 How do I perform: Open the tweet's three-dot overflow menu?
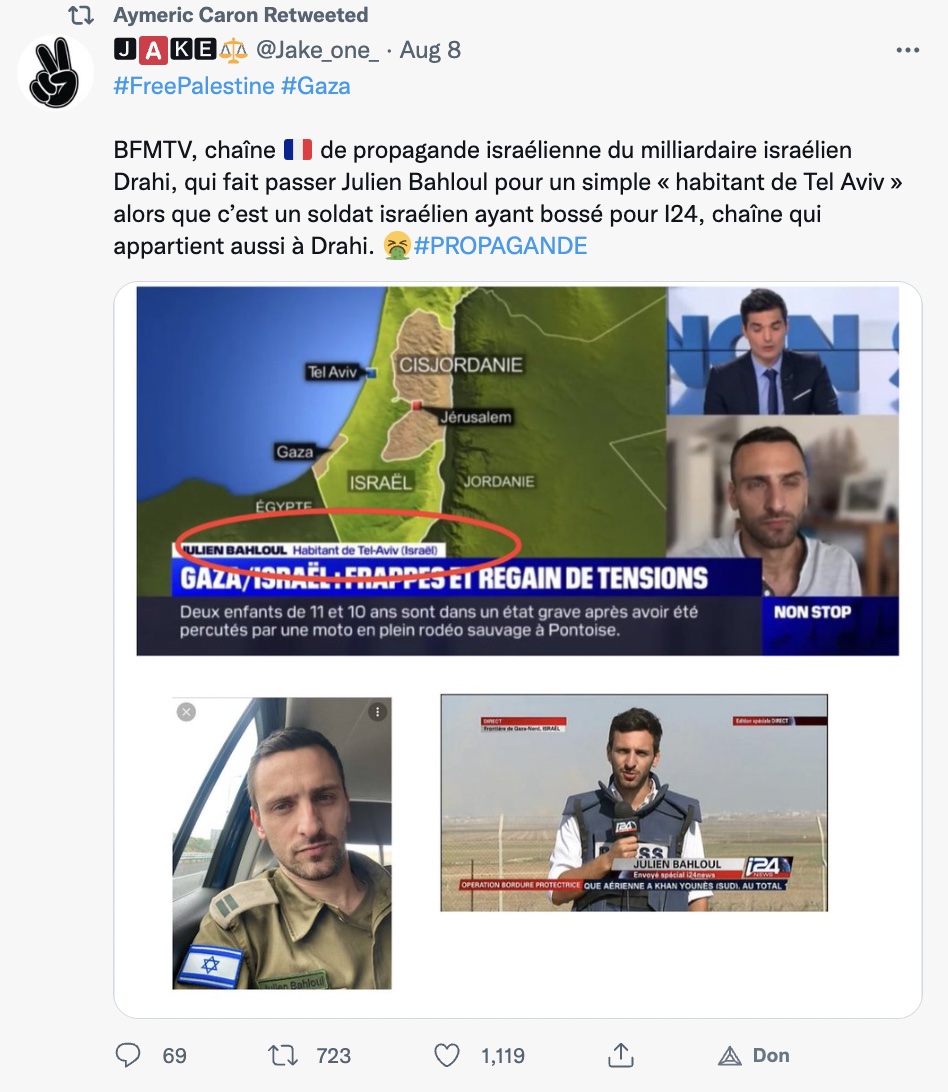(x=906, y=50)
